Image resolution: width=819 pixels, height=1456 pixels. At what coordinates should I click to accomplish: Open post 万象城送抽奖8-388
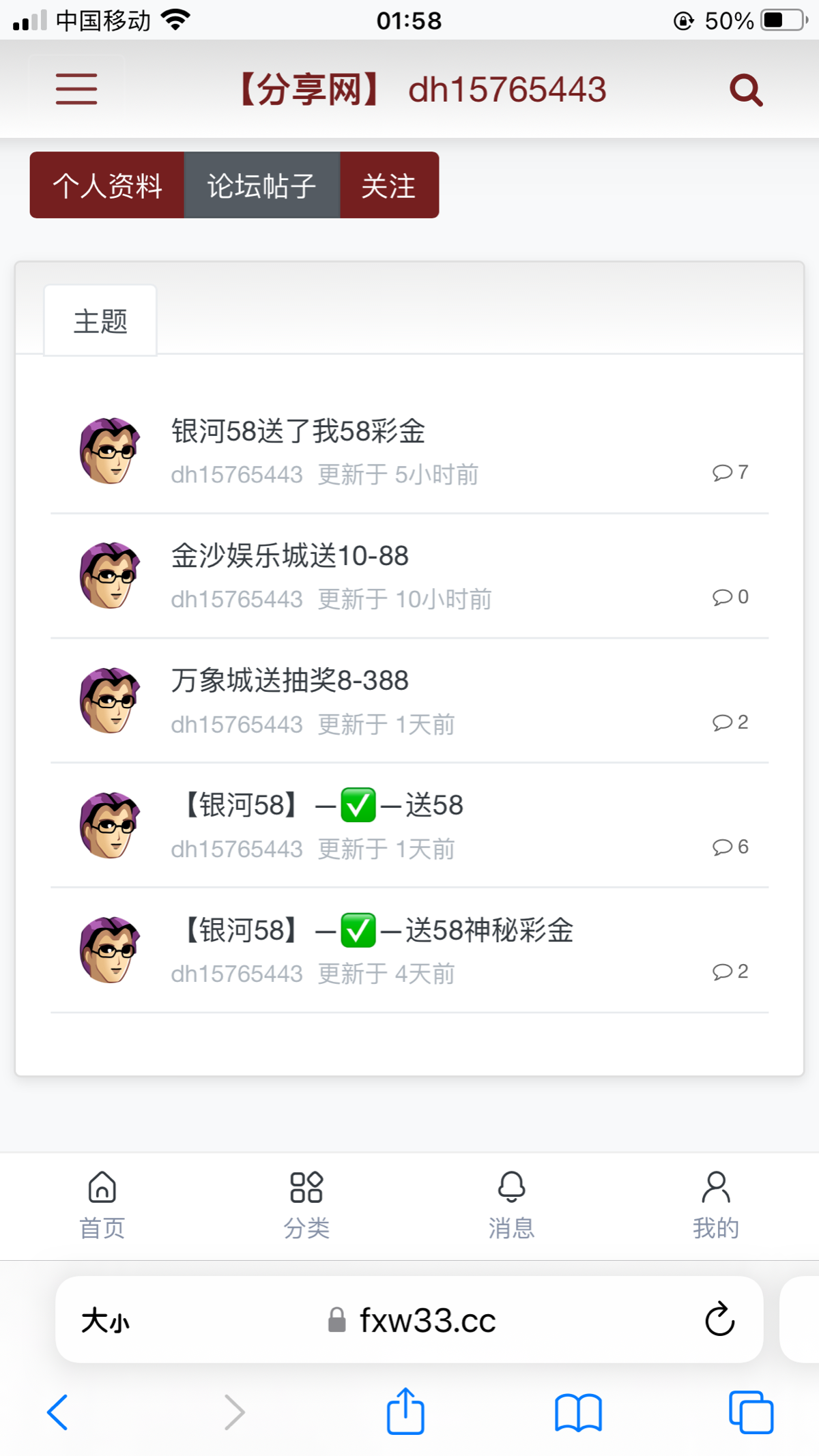pyautogui.click(x=290, y=681)
